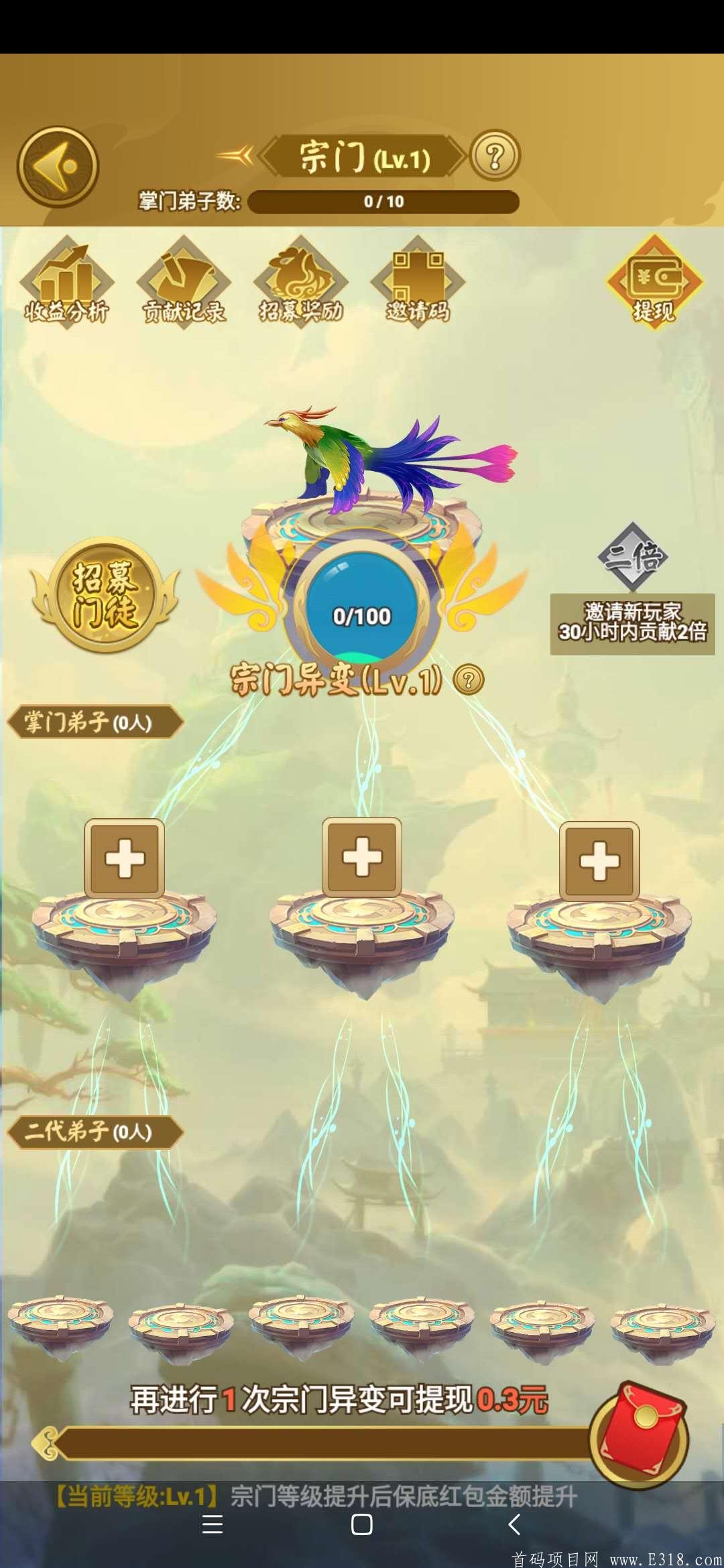Tap the 招募门徒 recruit disciples badge
This screenshot has height=1568, width=724.
pos(105,595)
